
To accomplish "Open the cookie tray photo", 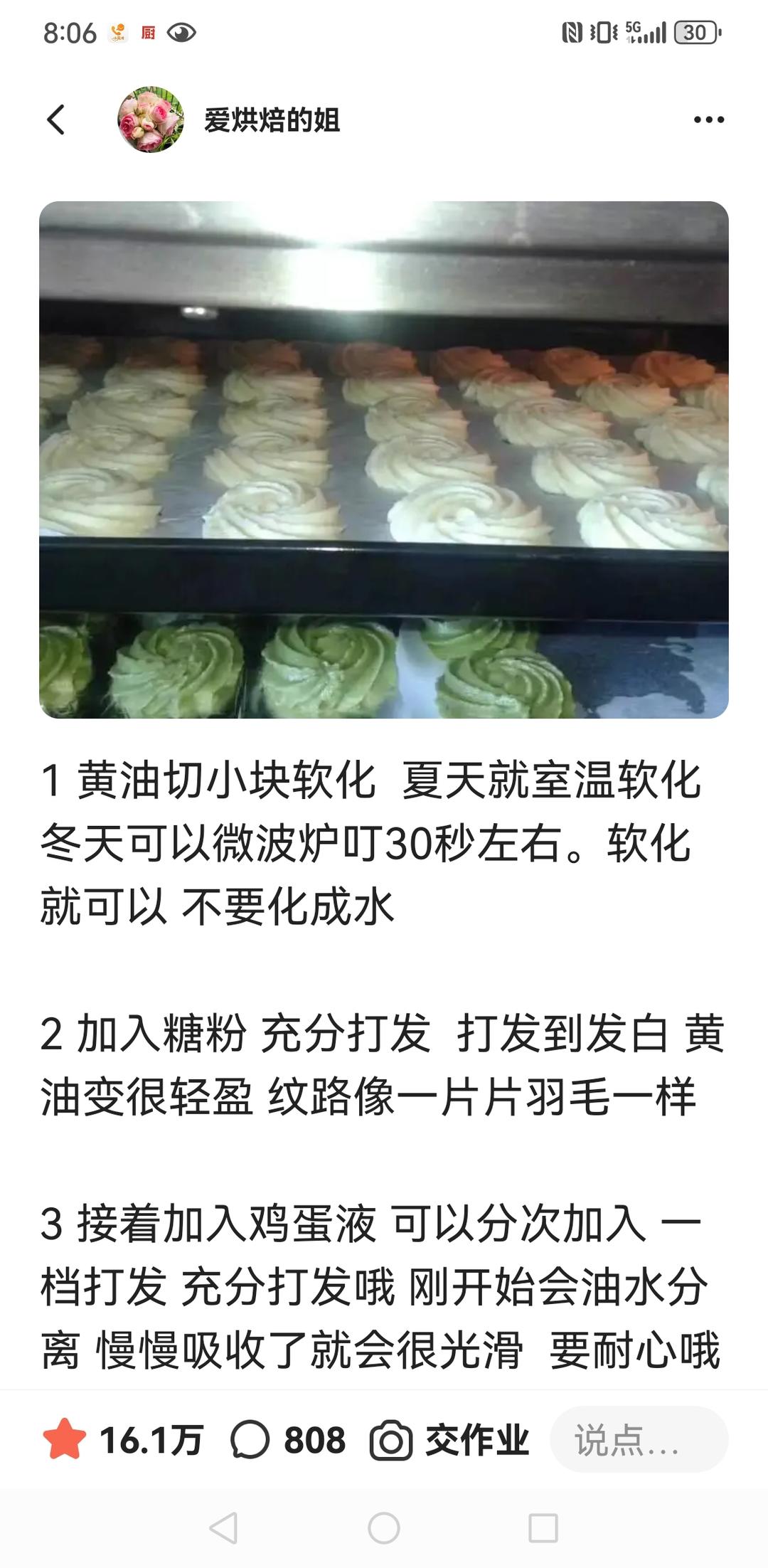I will pyautogui.click(x=384, y=460).
